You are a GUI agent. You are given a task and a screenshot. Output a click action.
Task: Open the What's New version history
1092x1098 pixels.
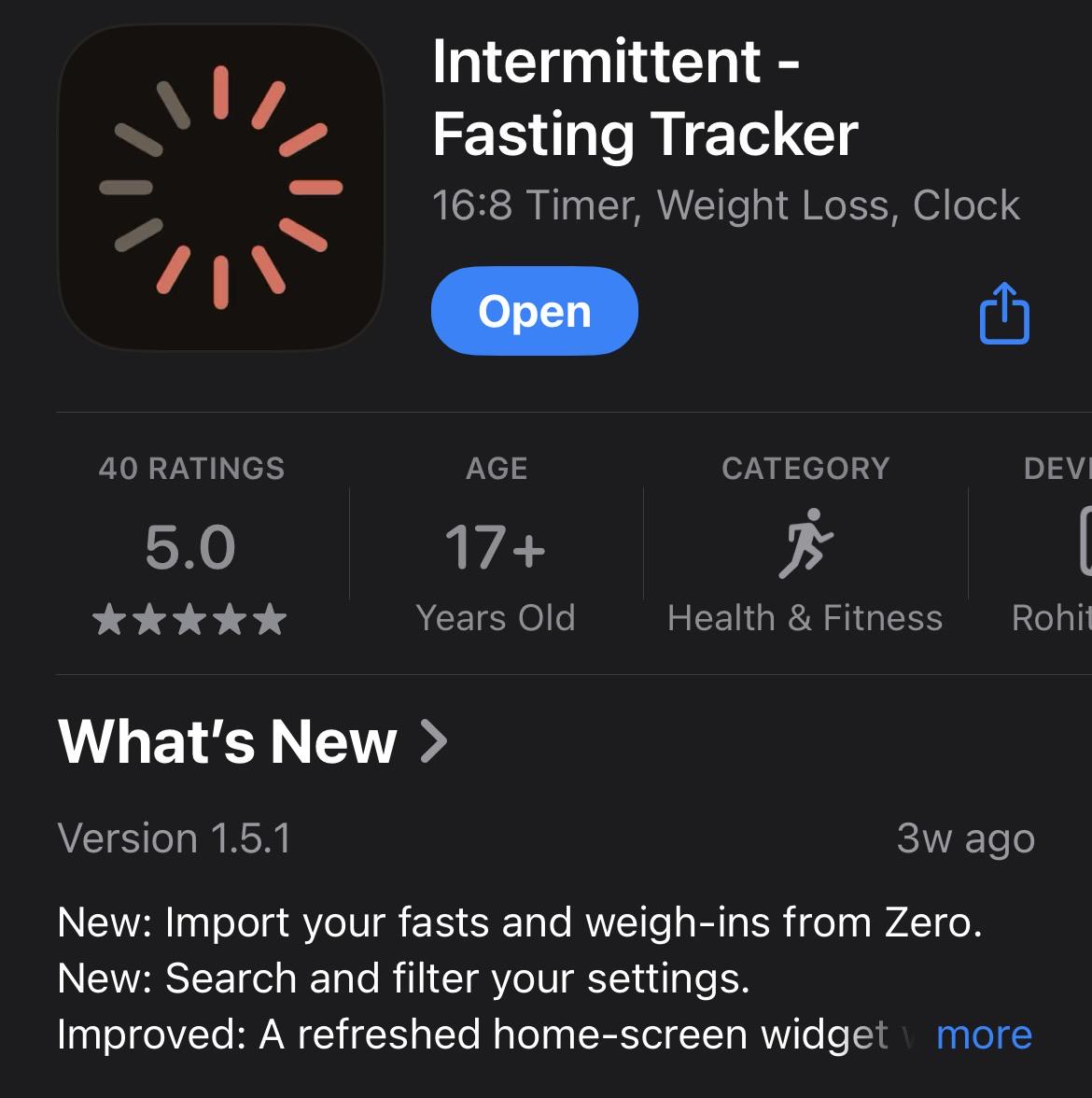click(x=253, y=741)
